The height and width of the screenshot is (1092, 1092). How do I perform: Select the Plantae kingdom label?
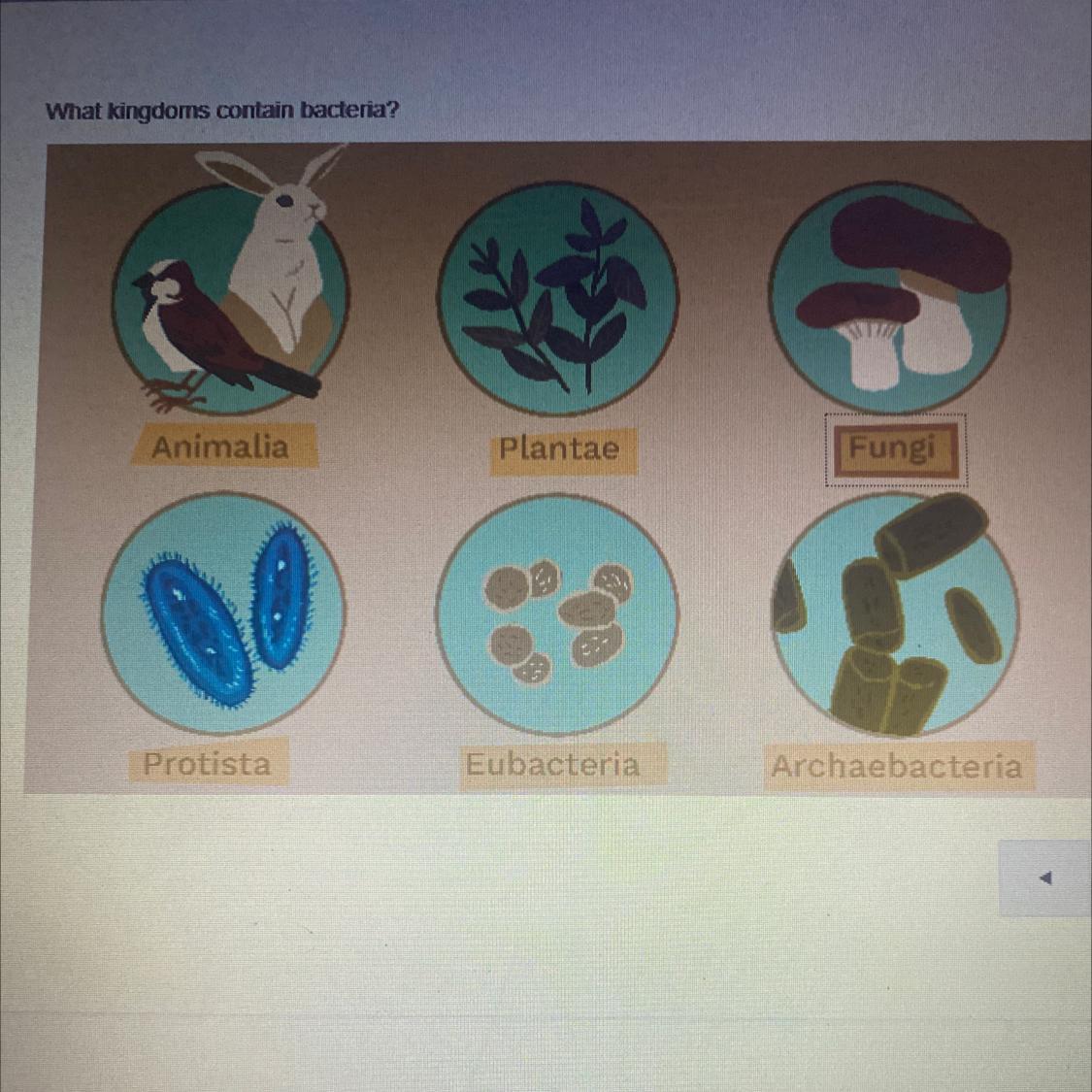pos(559,448)
